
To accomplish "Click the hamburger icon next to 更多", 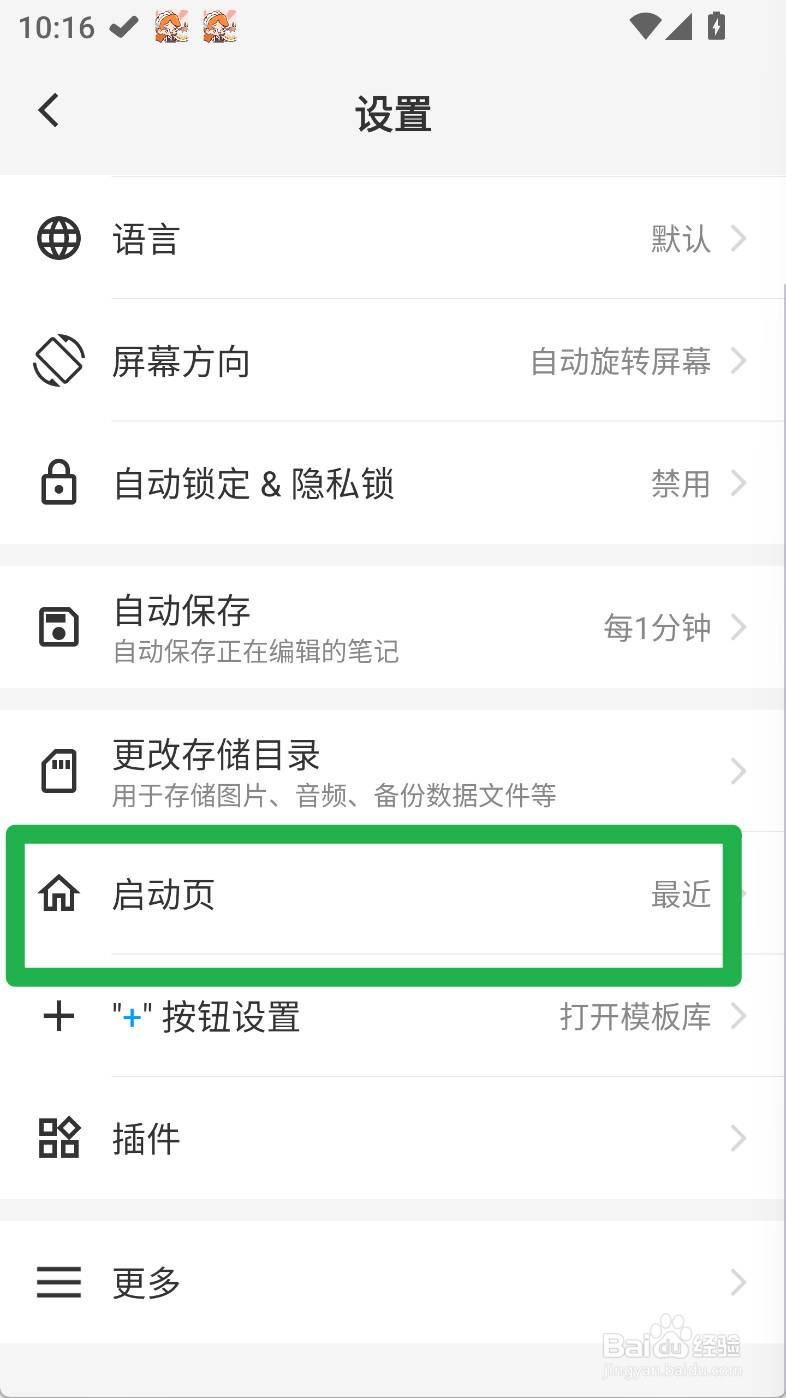I will pyautogui.click(x=58, y=1283).
